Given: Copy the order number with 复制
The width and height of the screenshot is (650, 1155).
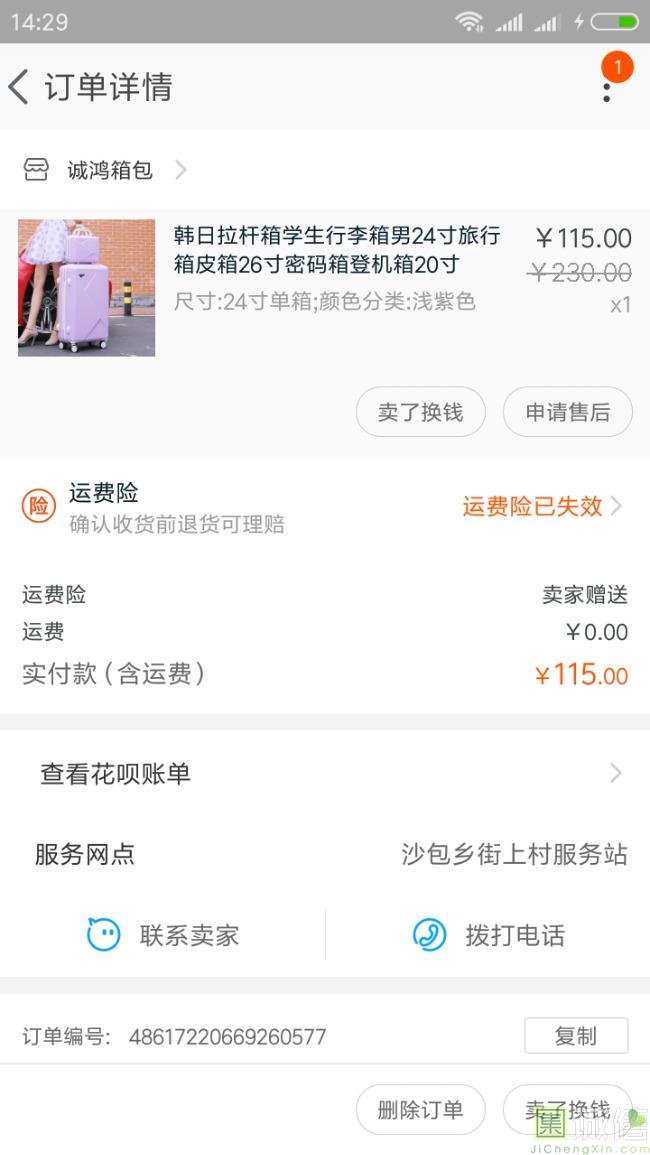Looking at the screenshot, I should pyautogui.click(x=575, y=1036).
